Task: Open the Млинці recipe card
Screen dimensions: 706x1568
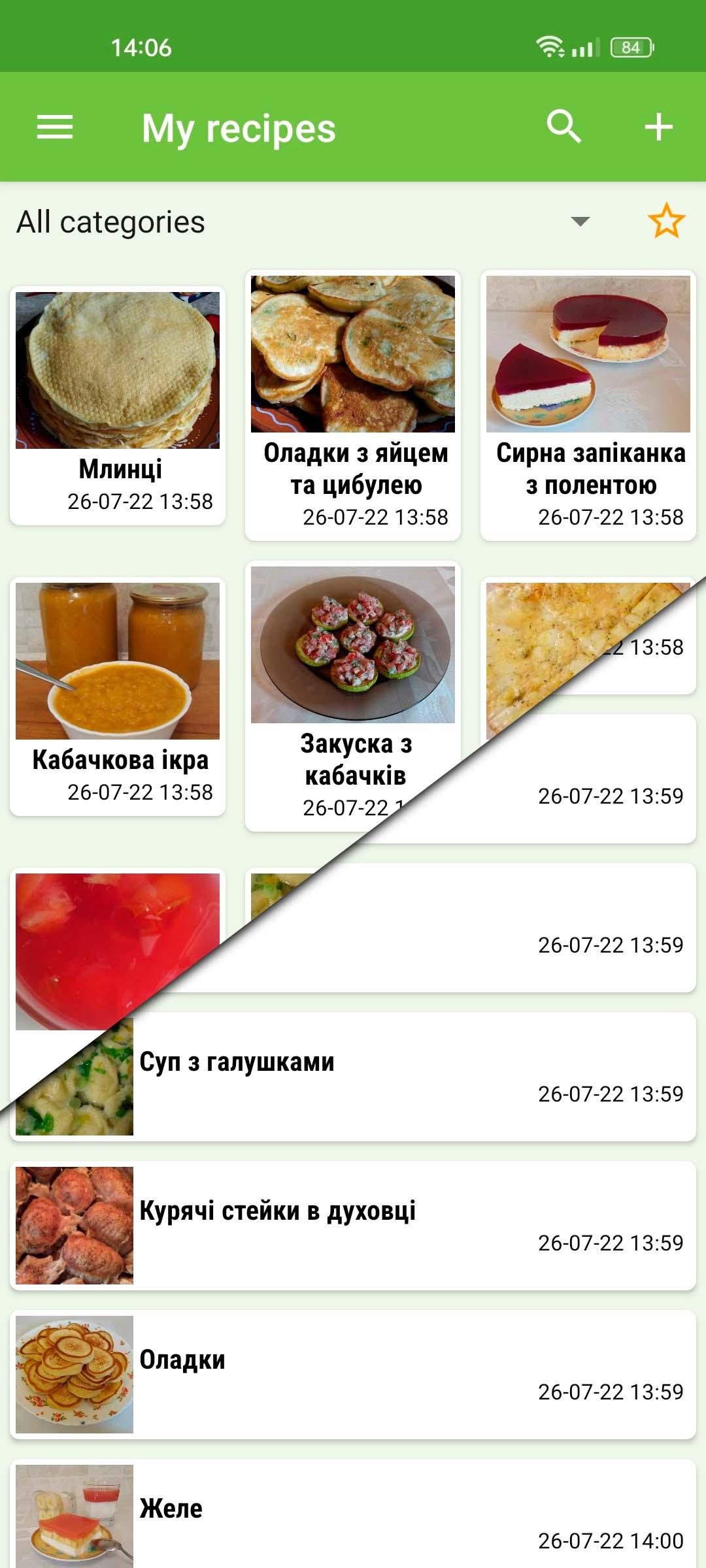Action: click(118, 405)
